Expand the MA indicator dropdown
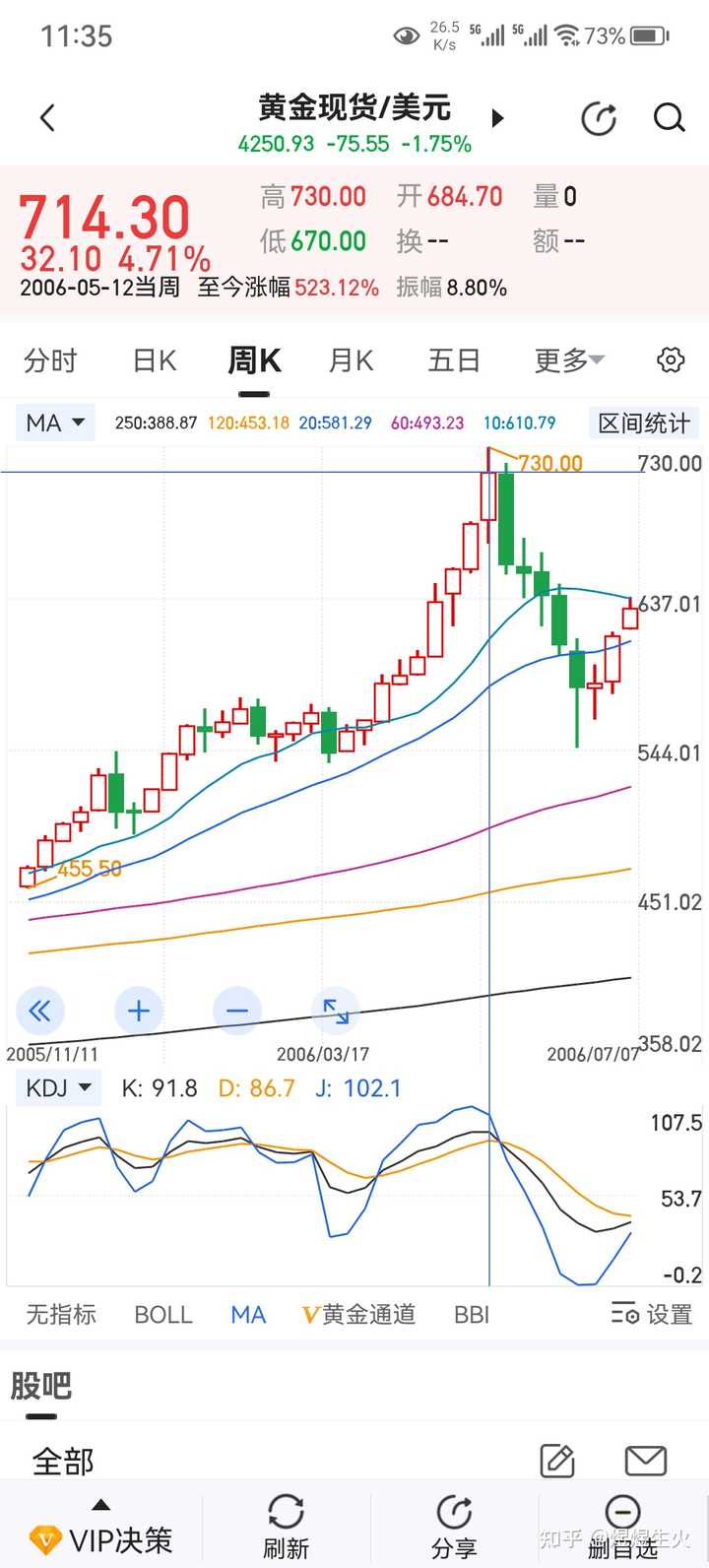 point(55,424)
